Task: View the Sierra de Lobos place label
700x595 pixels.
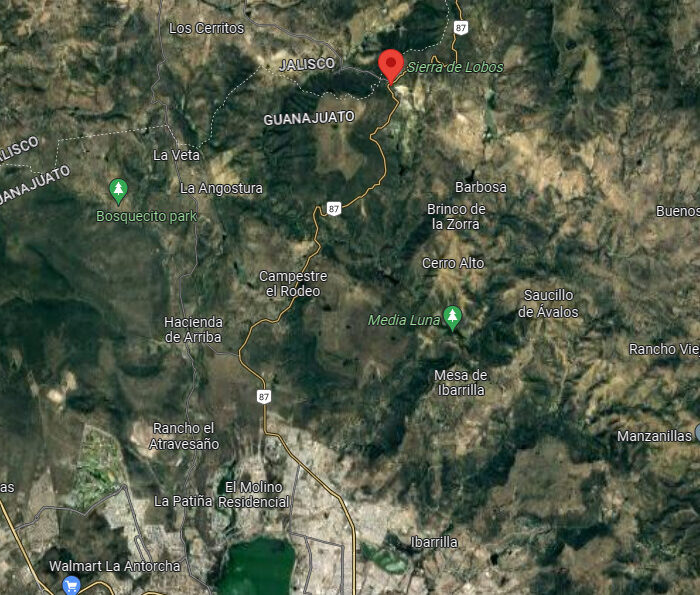Action: click(455, 67)
